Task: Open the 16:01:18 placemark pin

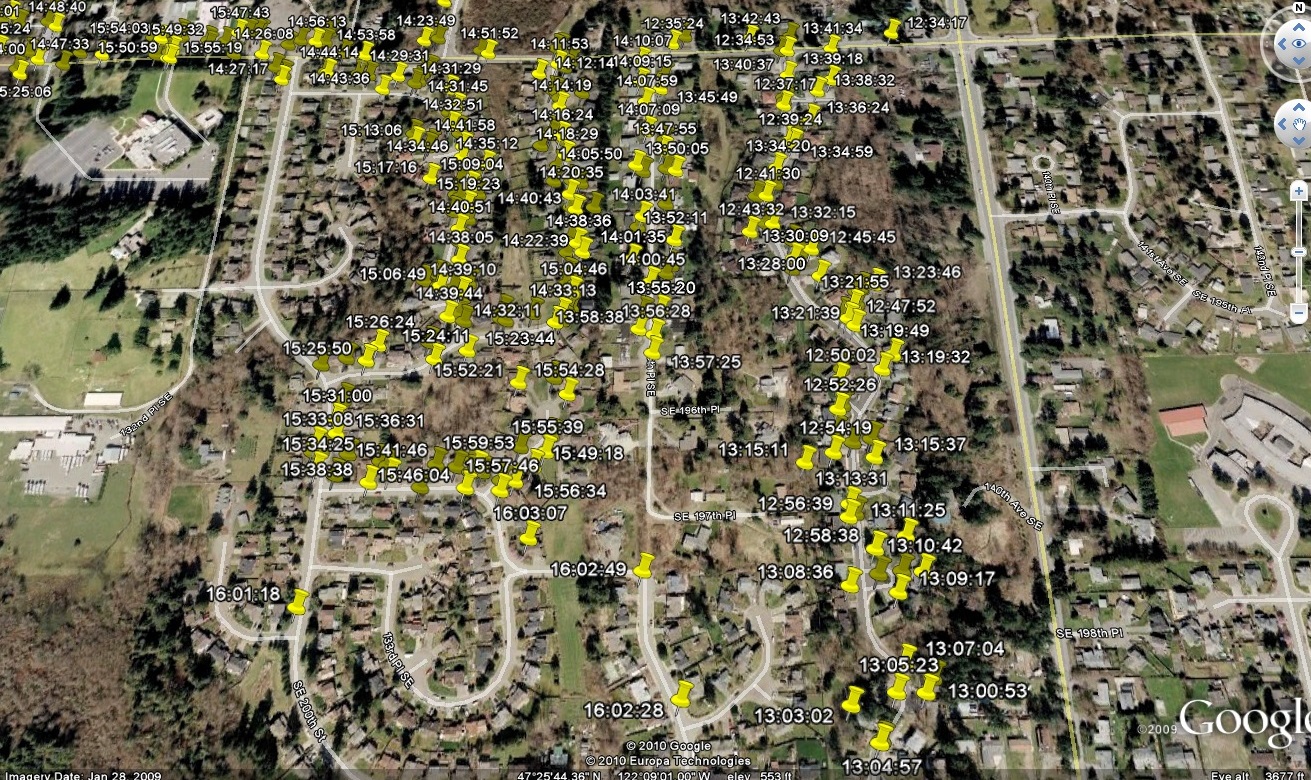Action: [x=297, y=602]
